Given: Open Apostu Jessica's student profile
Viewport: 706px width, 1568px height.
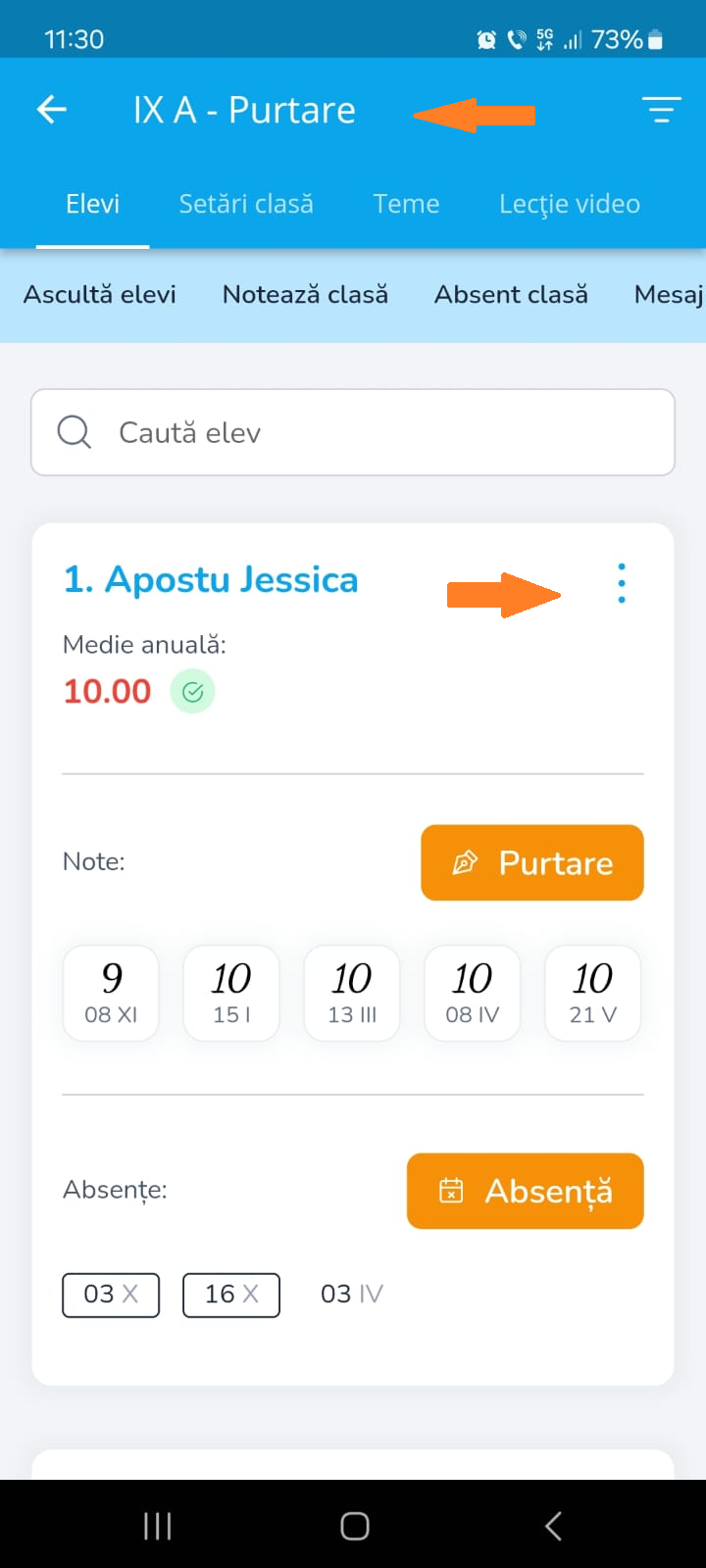Looking at the screenshot, I should coord(211,579).
